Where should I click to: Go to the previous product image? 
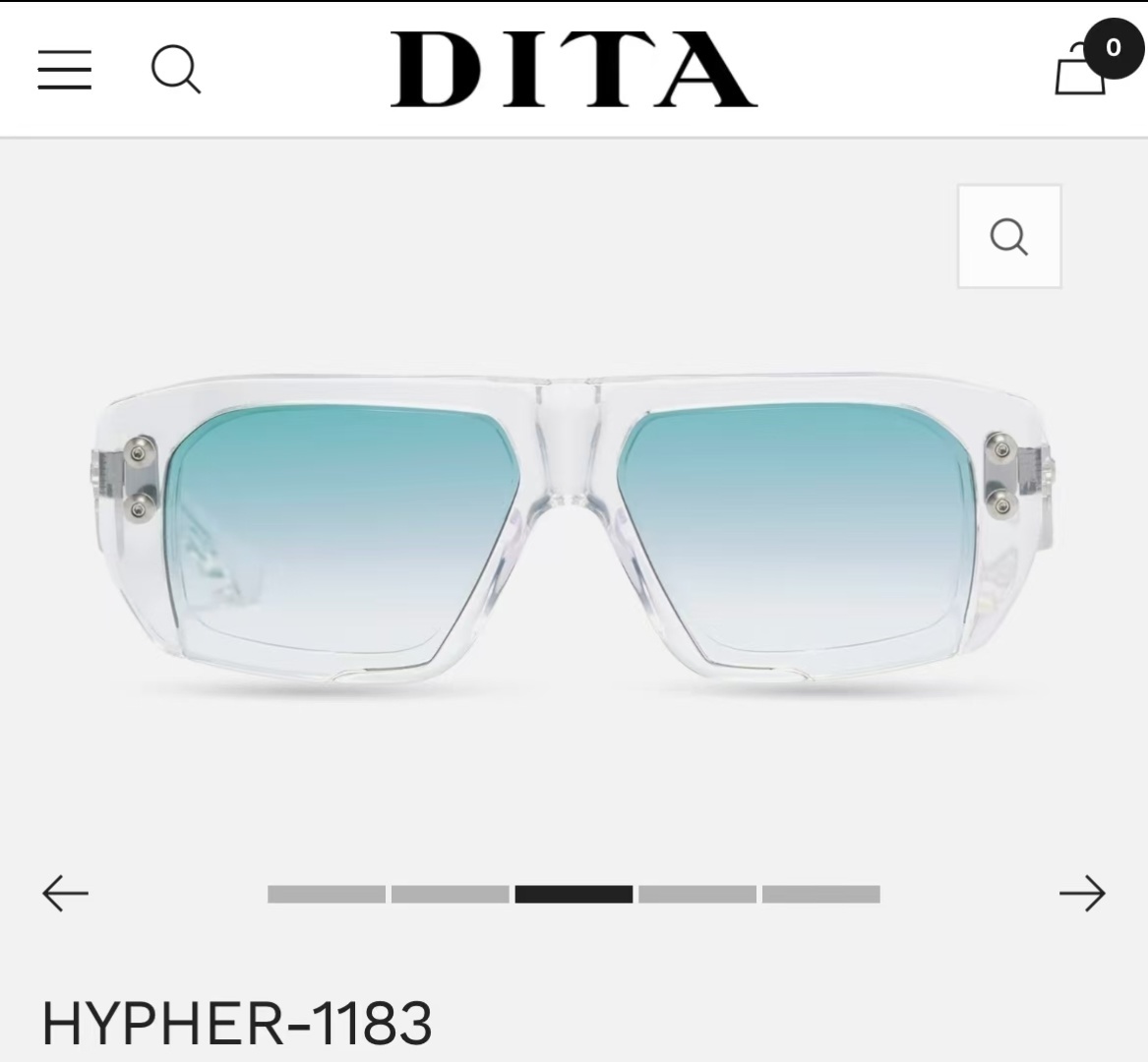[x=65, y=894]
